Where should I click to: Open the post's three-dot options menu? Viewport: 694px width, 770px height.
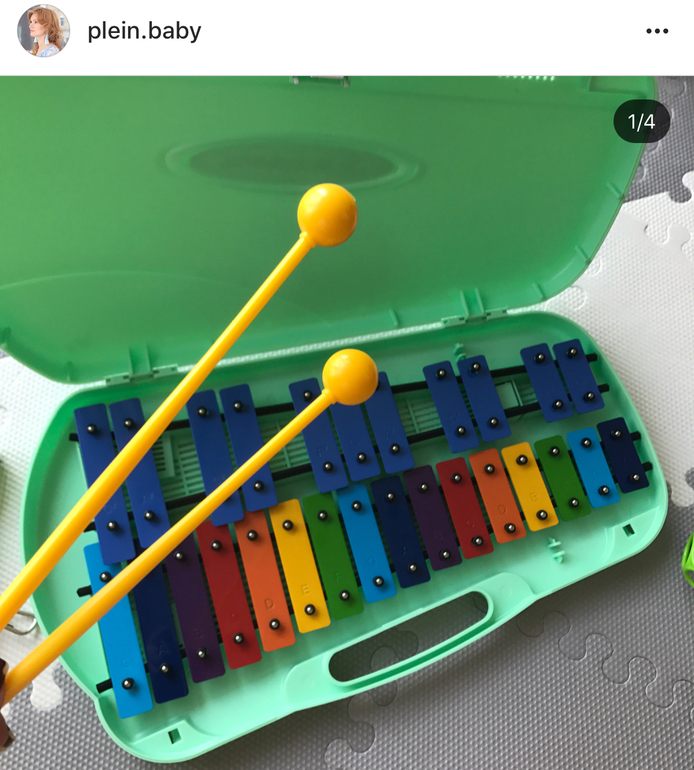point(657,31)
